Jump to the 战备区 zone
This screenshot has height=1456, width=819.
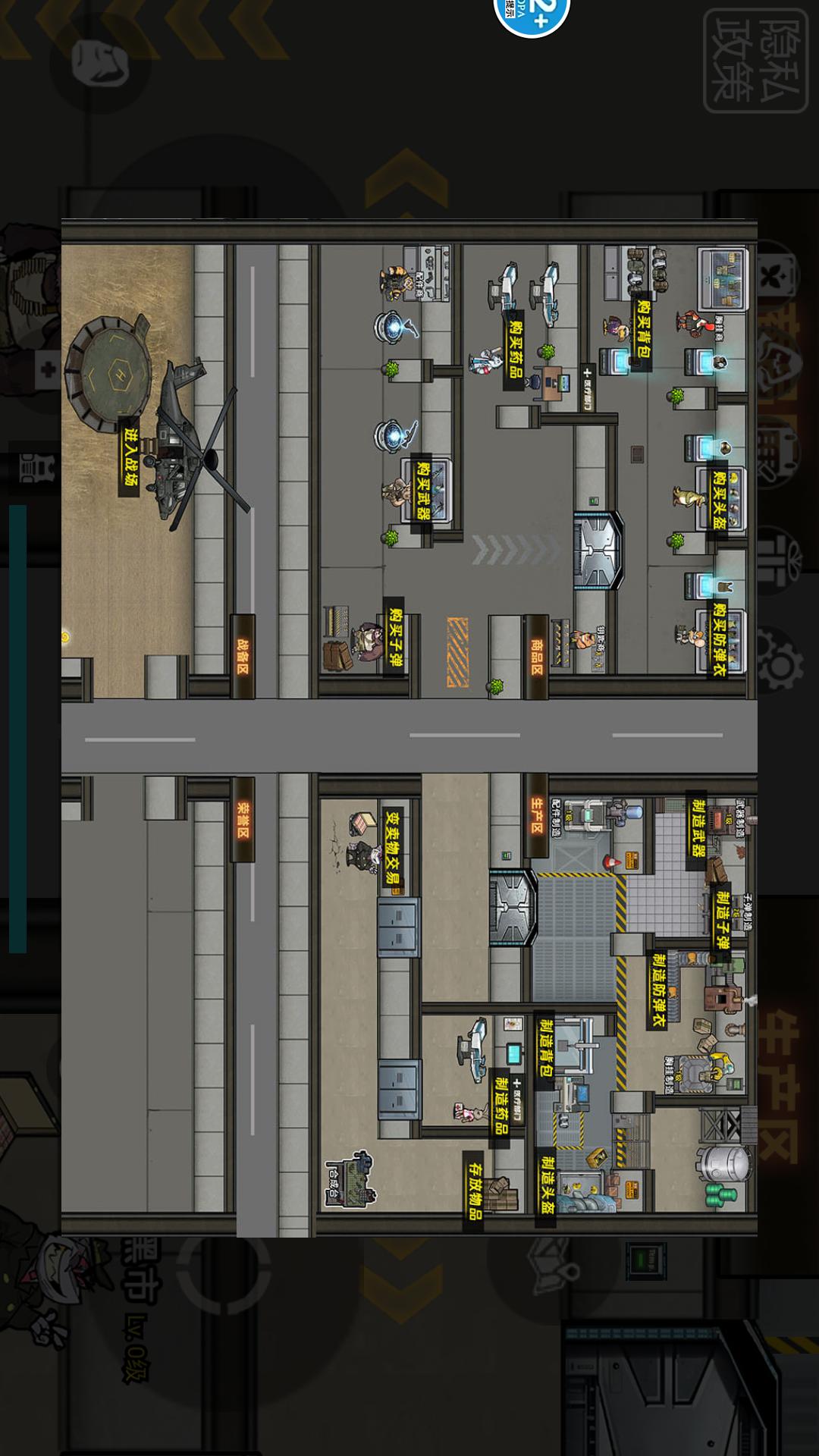point(243,656)
